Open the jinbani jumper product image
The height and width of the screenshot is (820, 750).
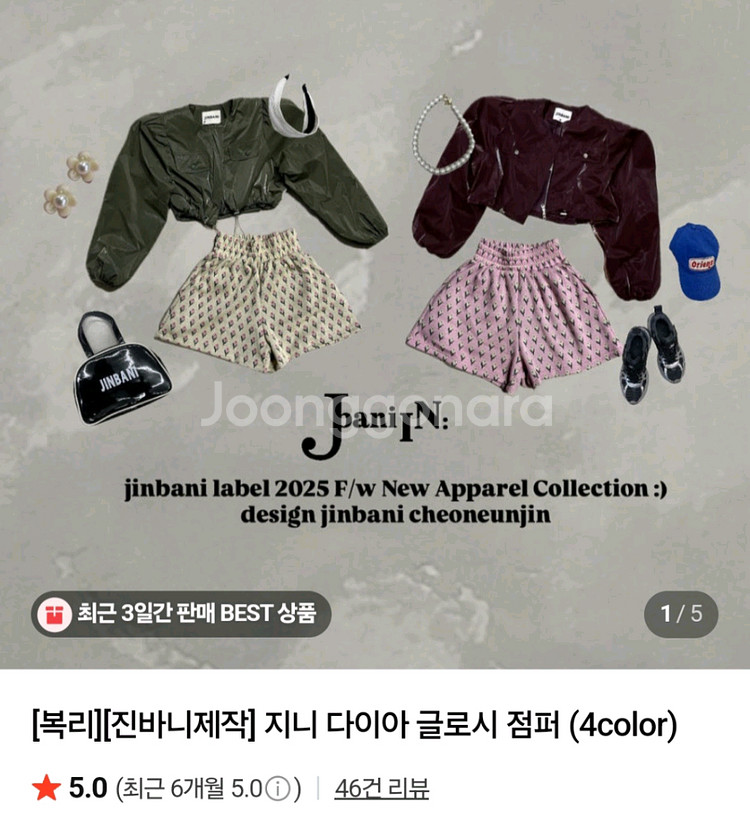375,300
